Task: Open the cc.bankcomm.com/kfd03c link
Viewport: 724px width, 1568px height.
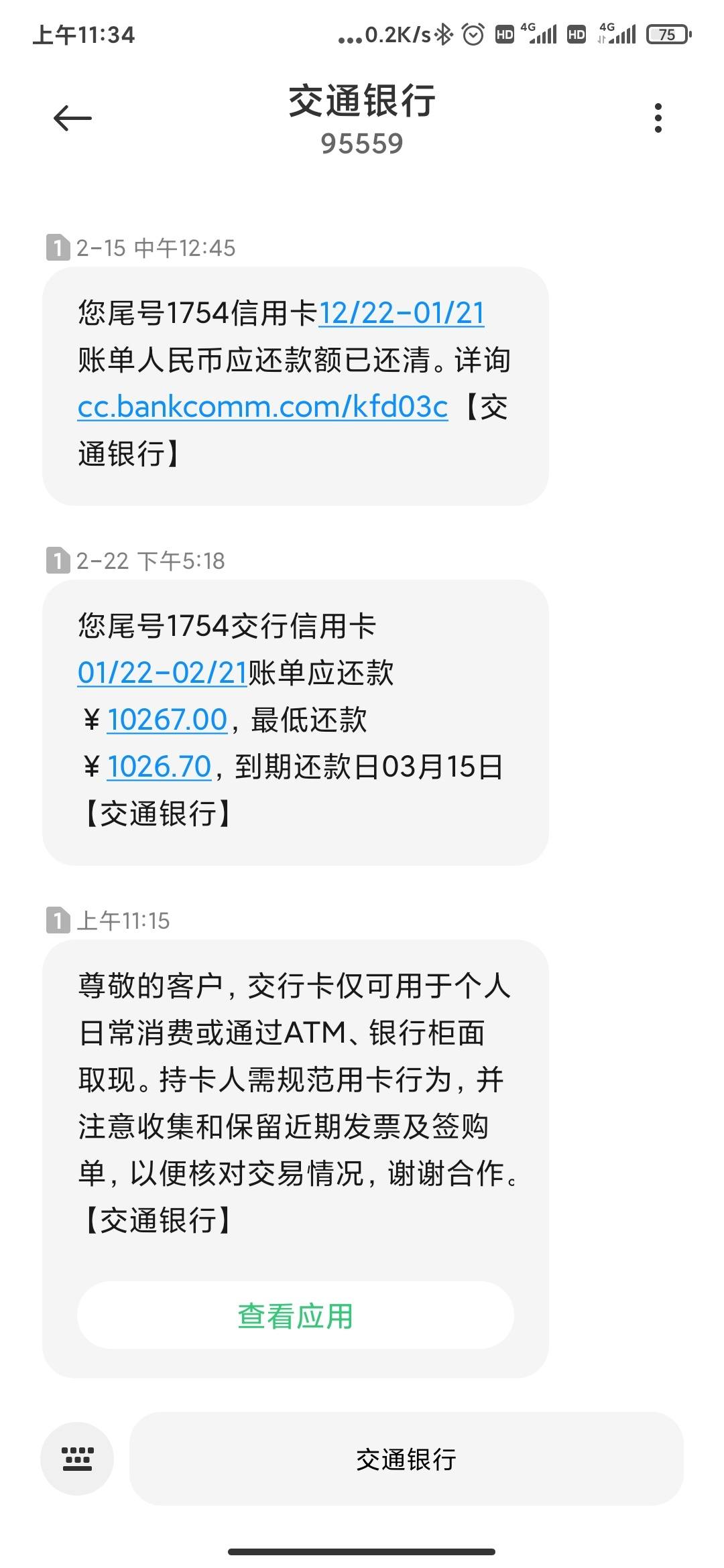Action: (263, 407)
